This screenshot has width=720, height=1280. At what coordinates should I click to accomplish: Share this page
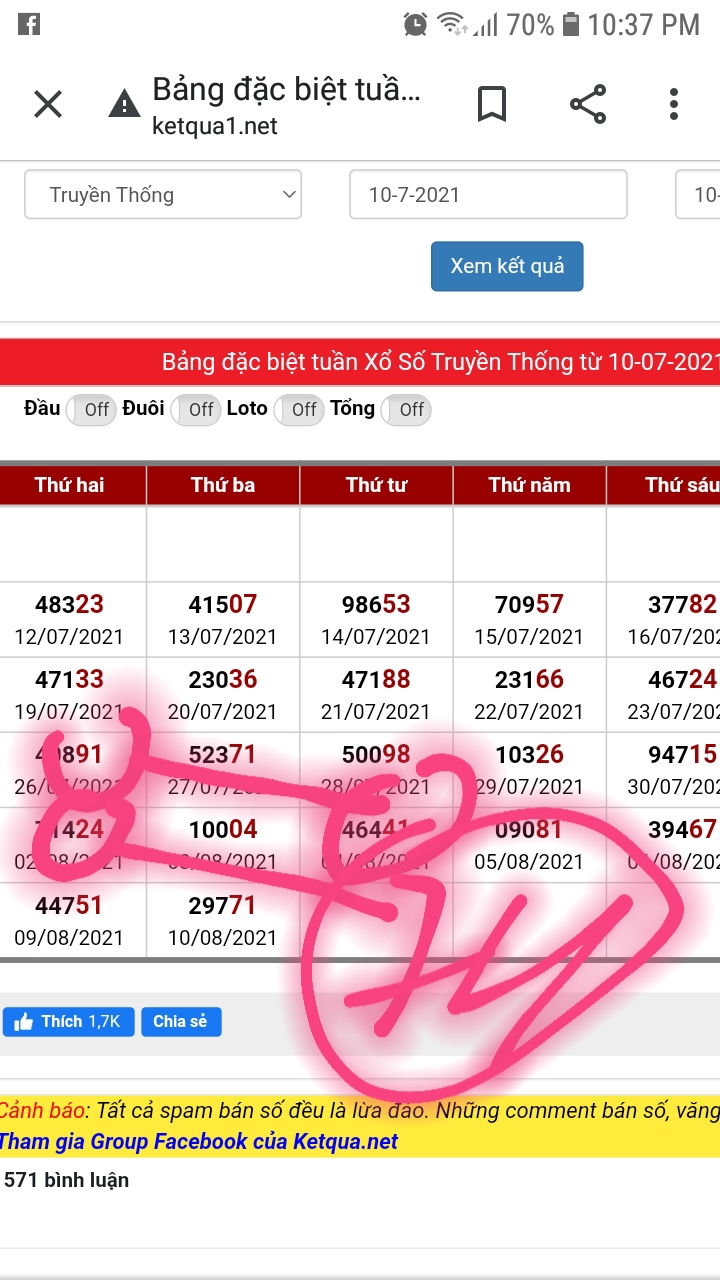click(588, 104)
